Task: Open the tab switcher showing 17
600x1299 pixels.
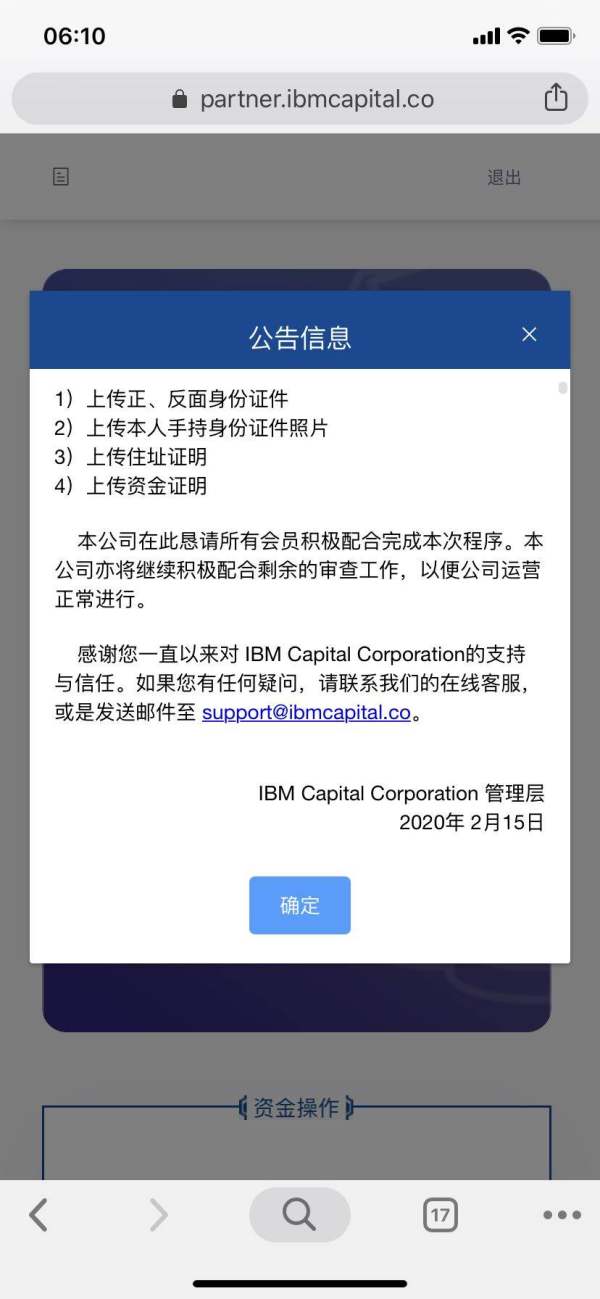Action: click(440, 1215)
